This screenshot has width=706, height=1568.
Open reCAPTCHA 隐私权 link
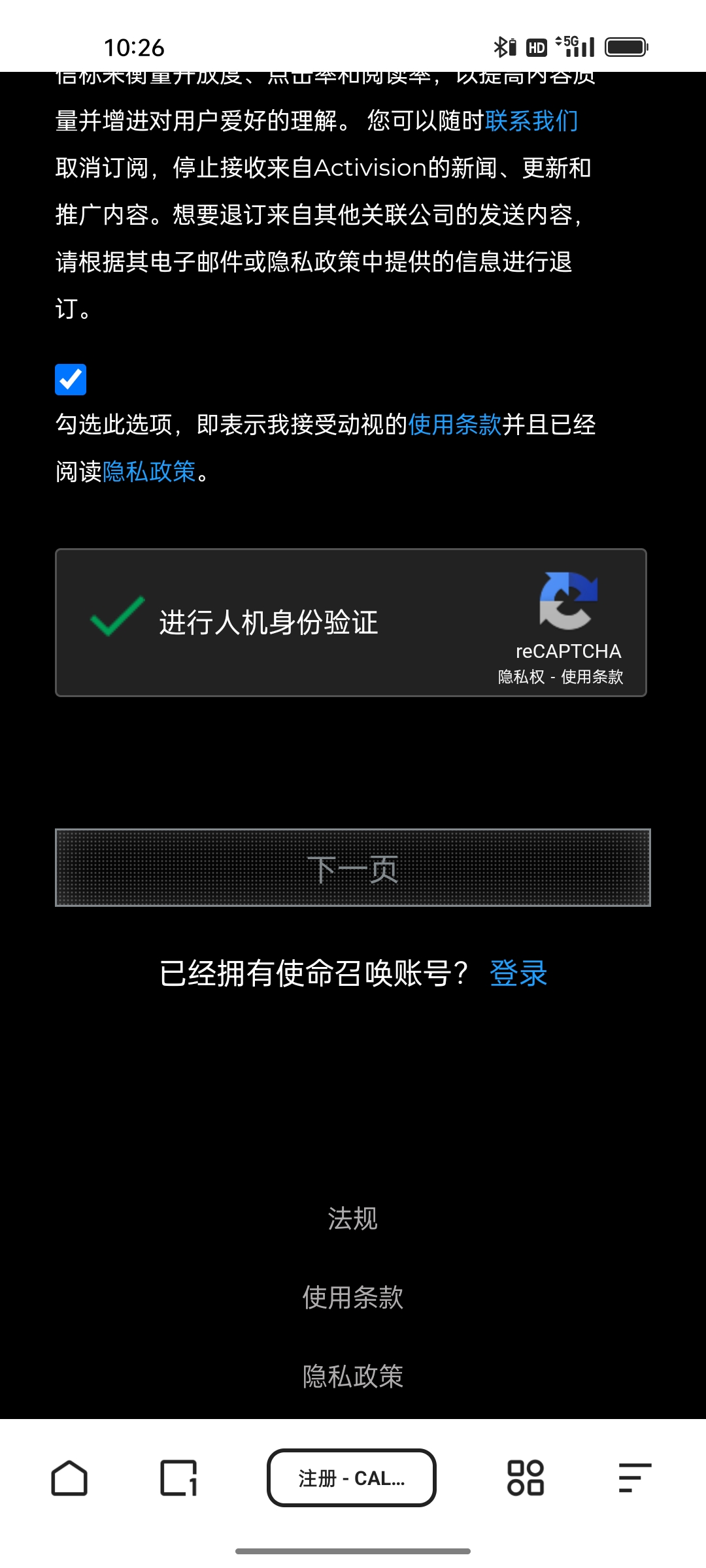[521, 677]
